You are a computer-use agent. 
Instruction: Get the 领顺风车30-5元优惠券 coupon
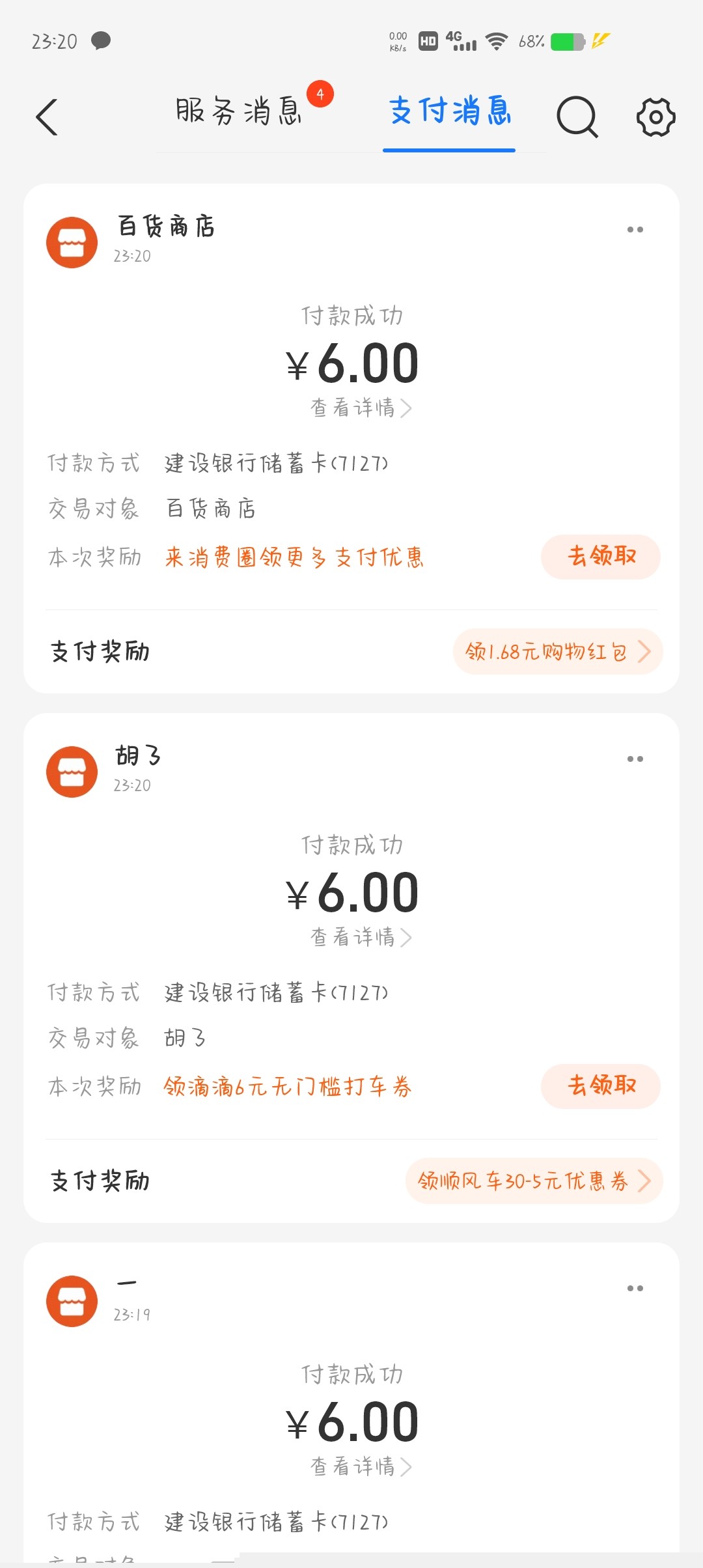click(x=534, y=1181)
